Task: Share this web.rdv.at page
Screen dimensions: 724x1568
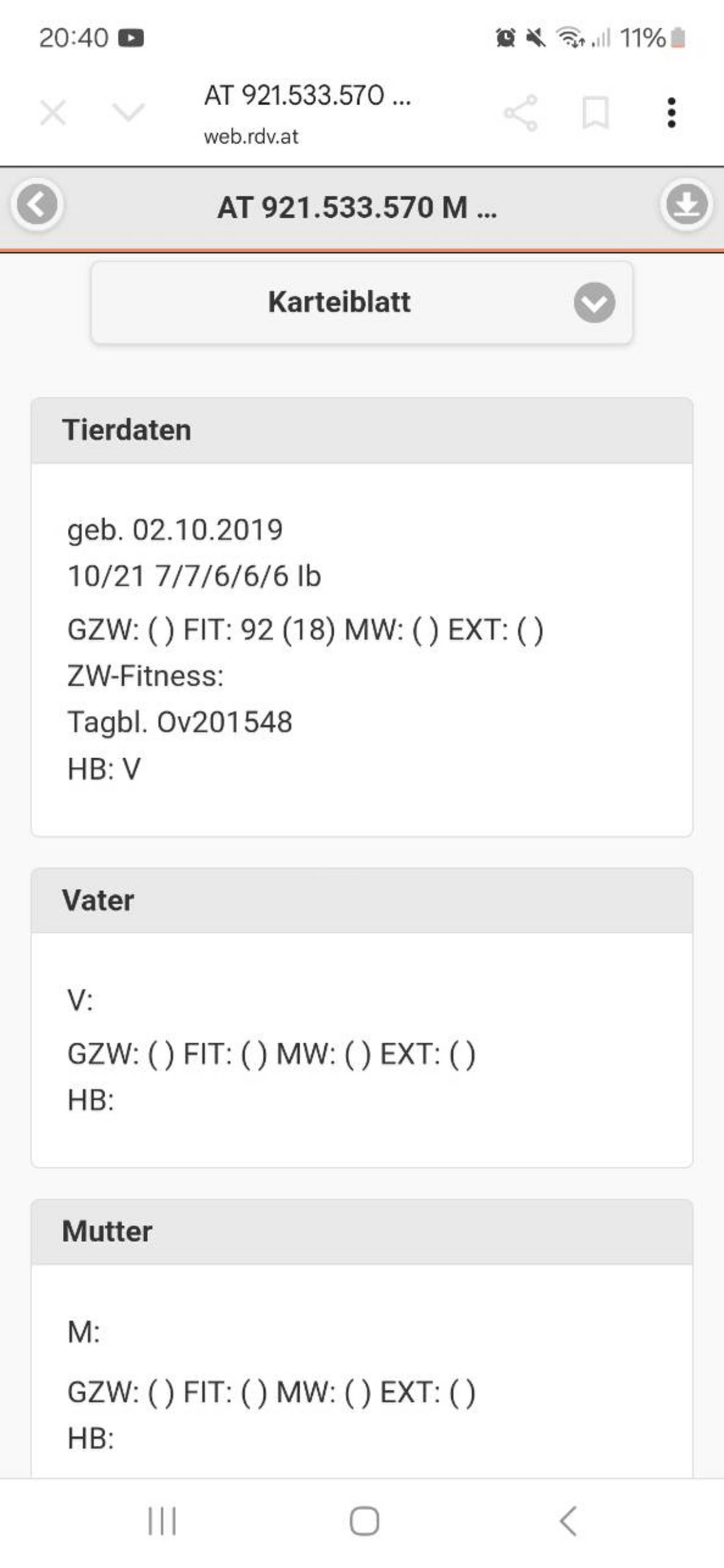Action: (520, 113)
